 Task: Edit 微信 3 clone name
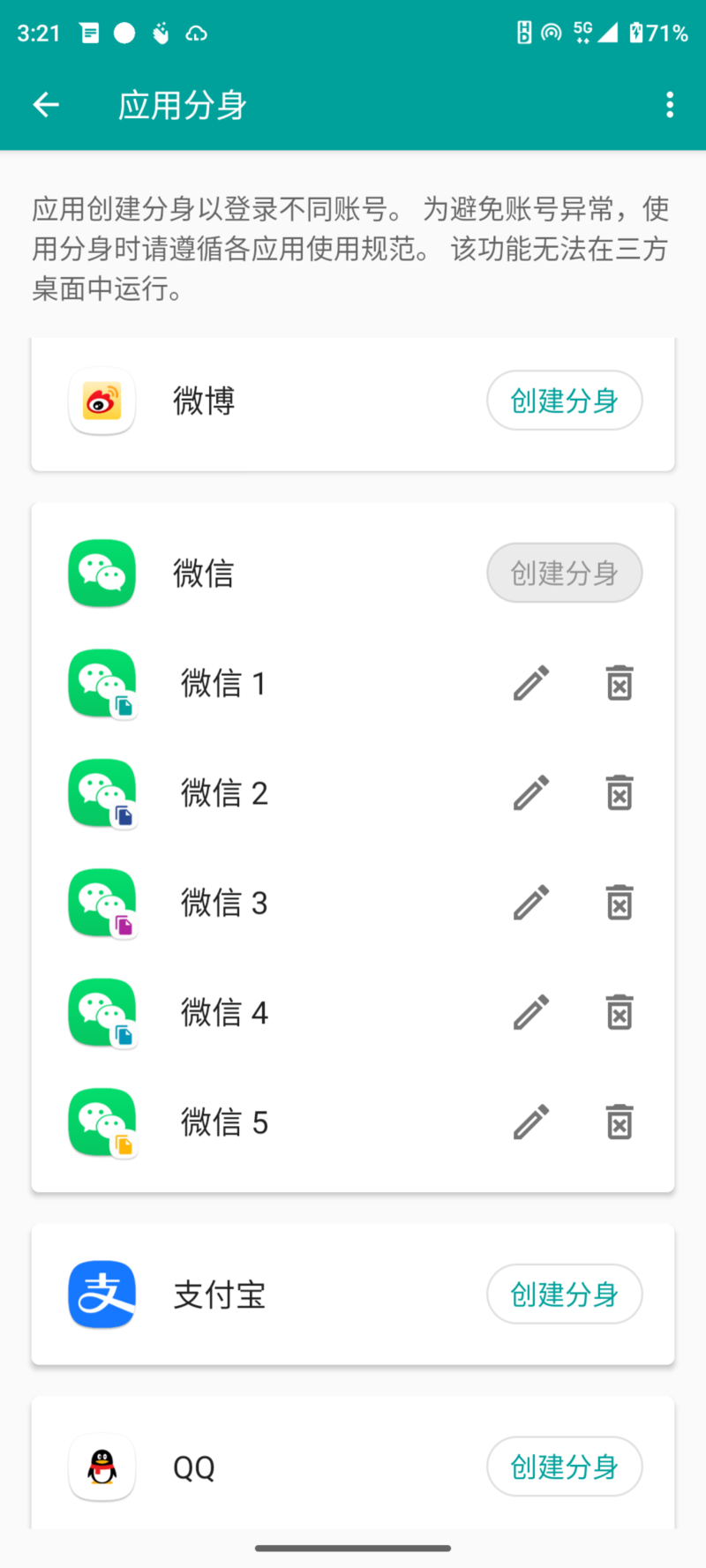click(531, 903)
